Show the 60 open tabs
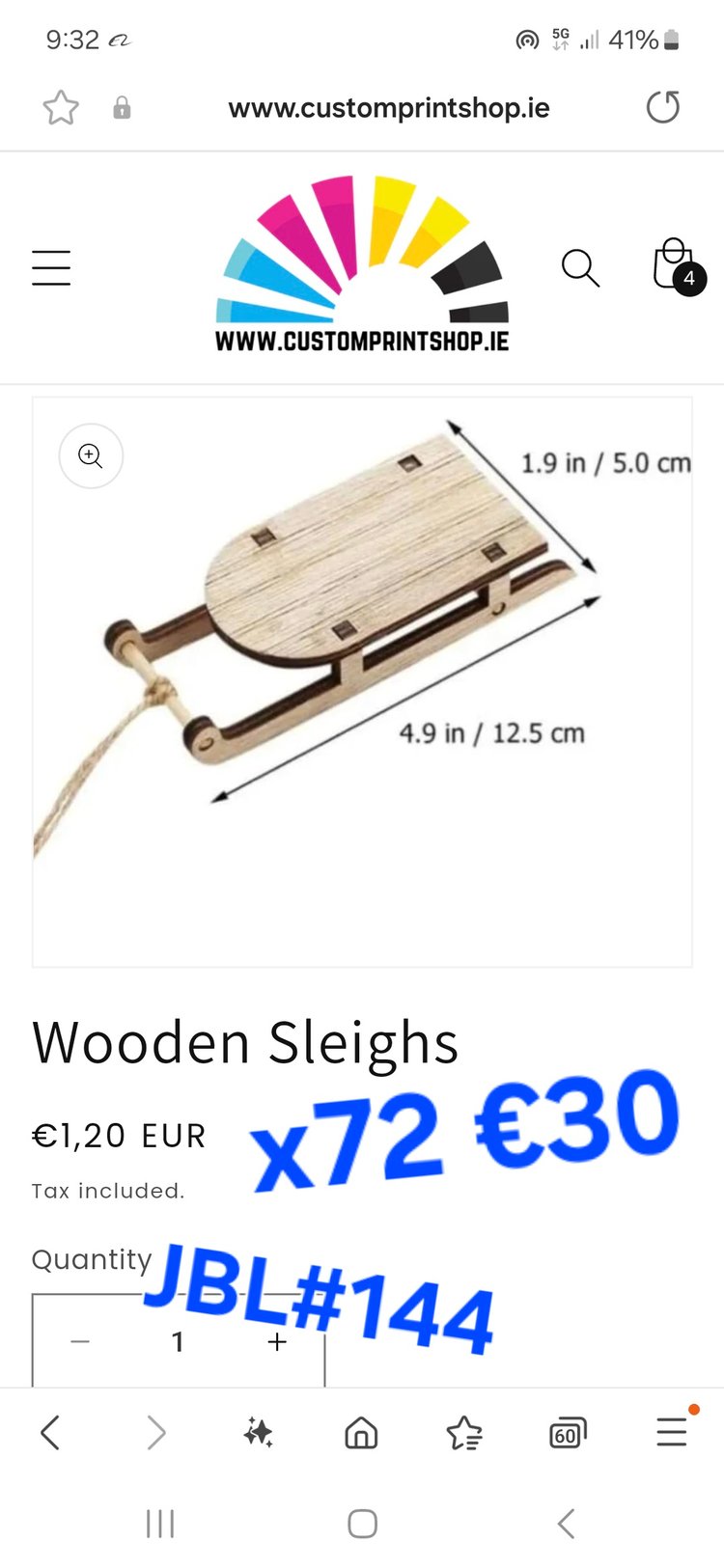 point(568,1433)
